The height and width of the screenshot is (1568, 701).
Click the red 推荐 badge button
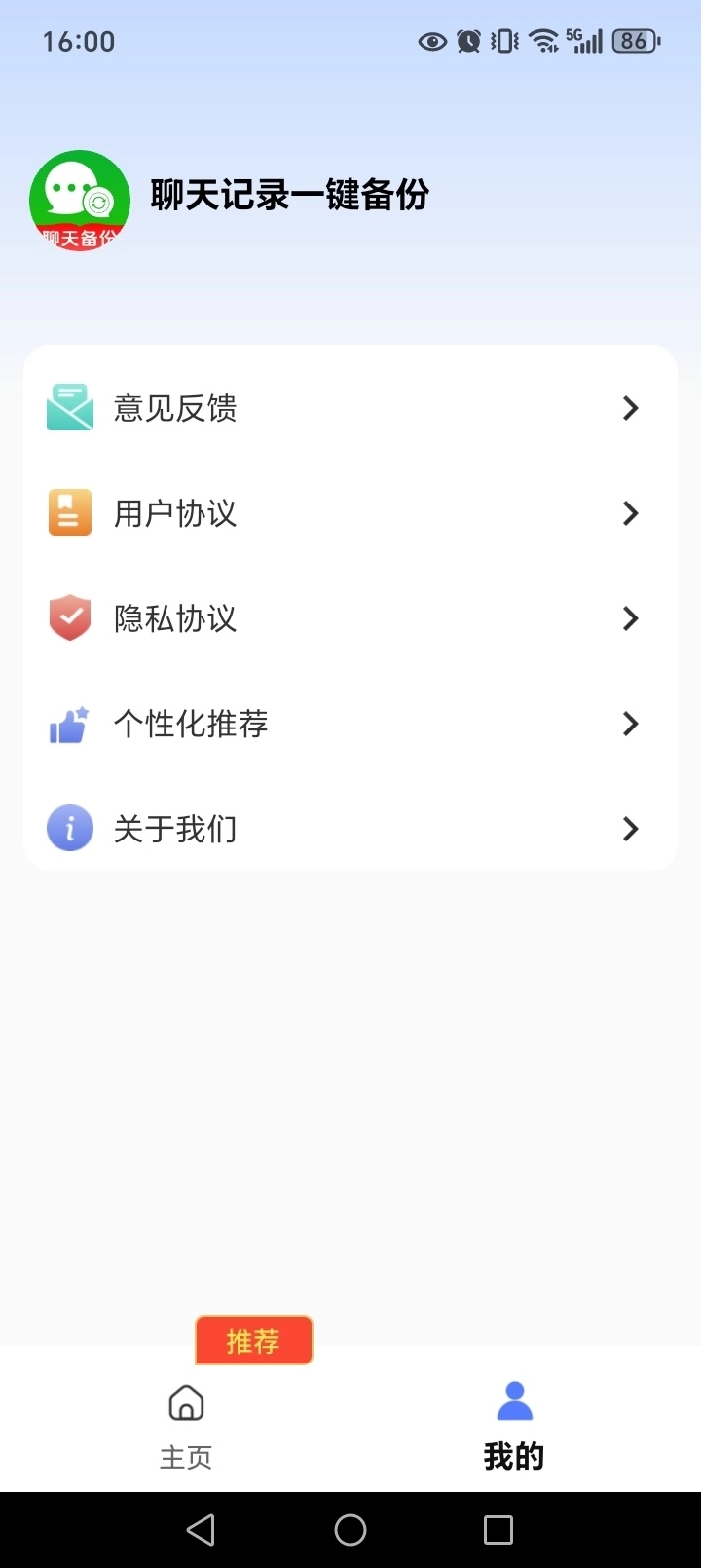(253, 1340)
